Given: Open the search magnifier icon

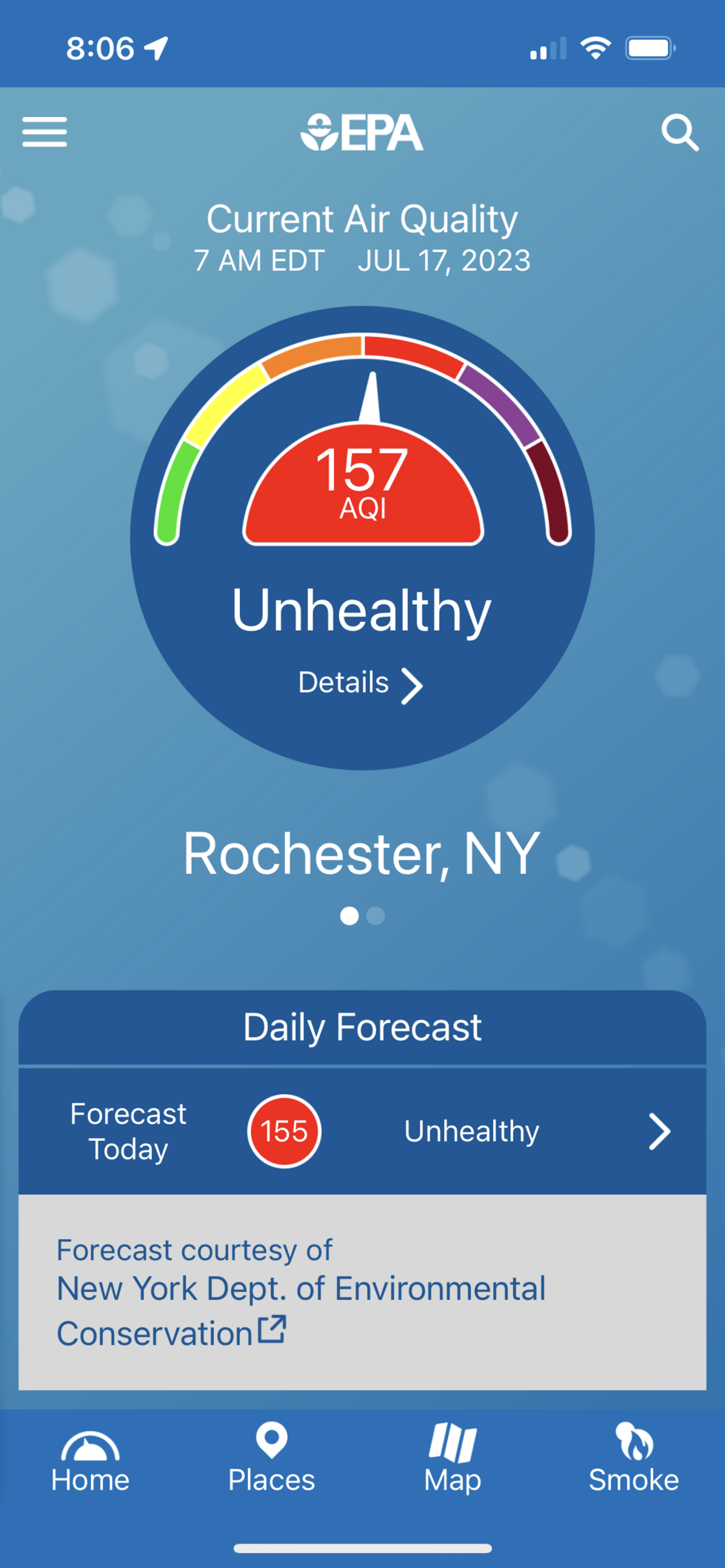Looking at the screenshot, I should click(679, 133).
